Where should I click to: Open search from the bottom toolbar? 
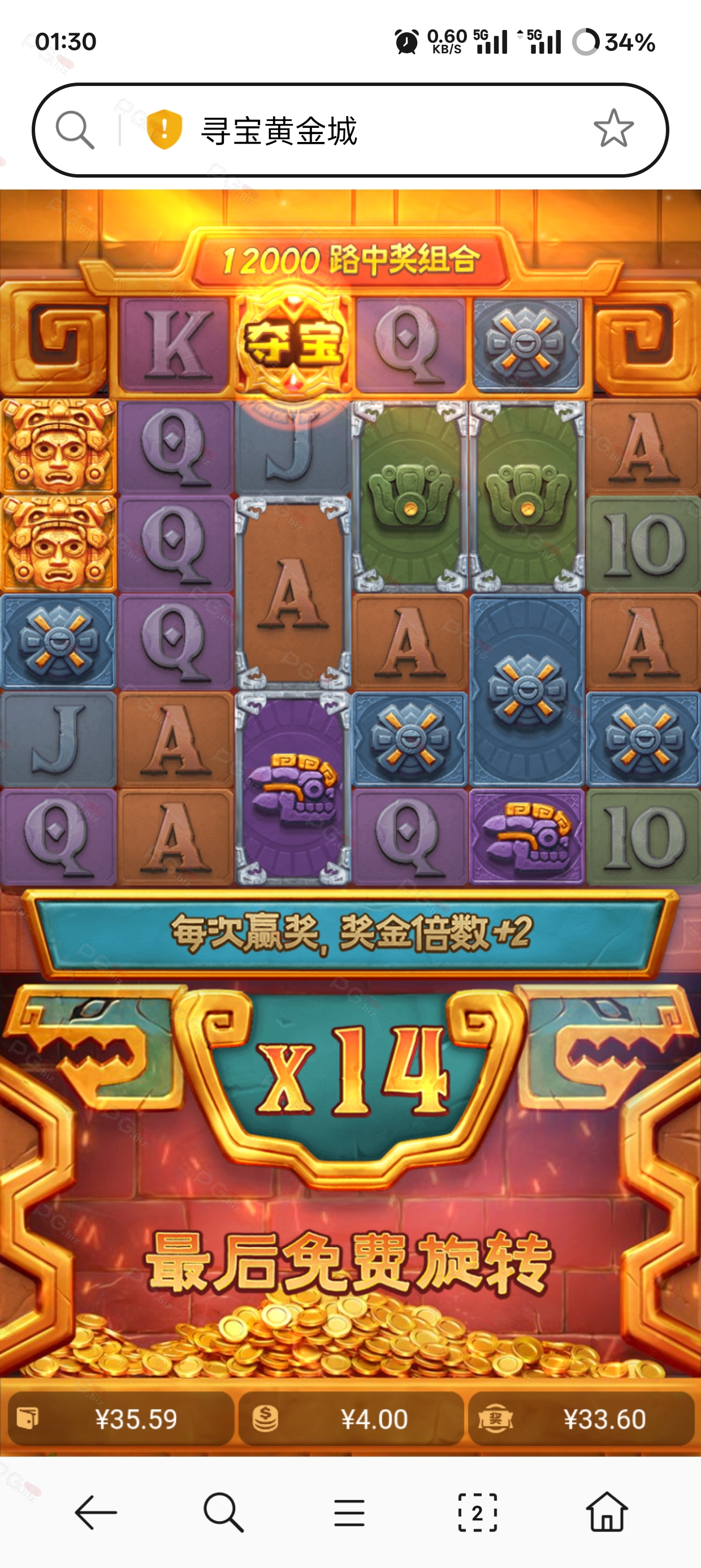(x=223, y=1512)
